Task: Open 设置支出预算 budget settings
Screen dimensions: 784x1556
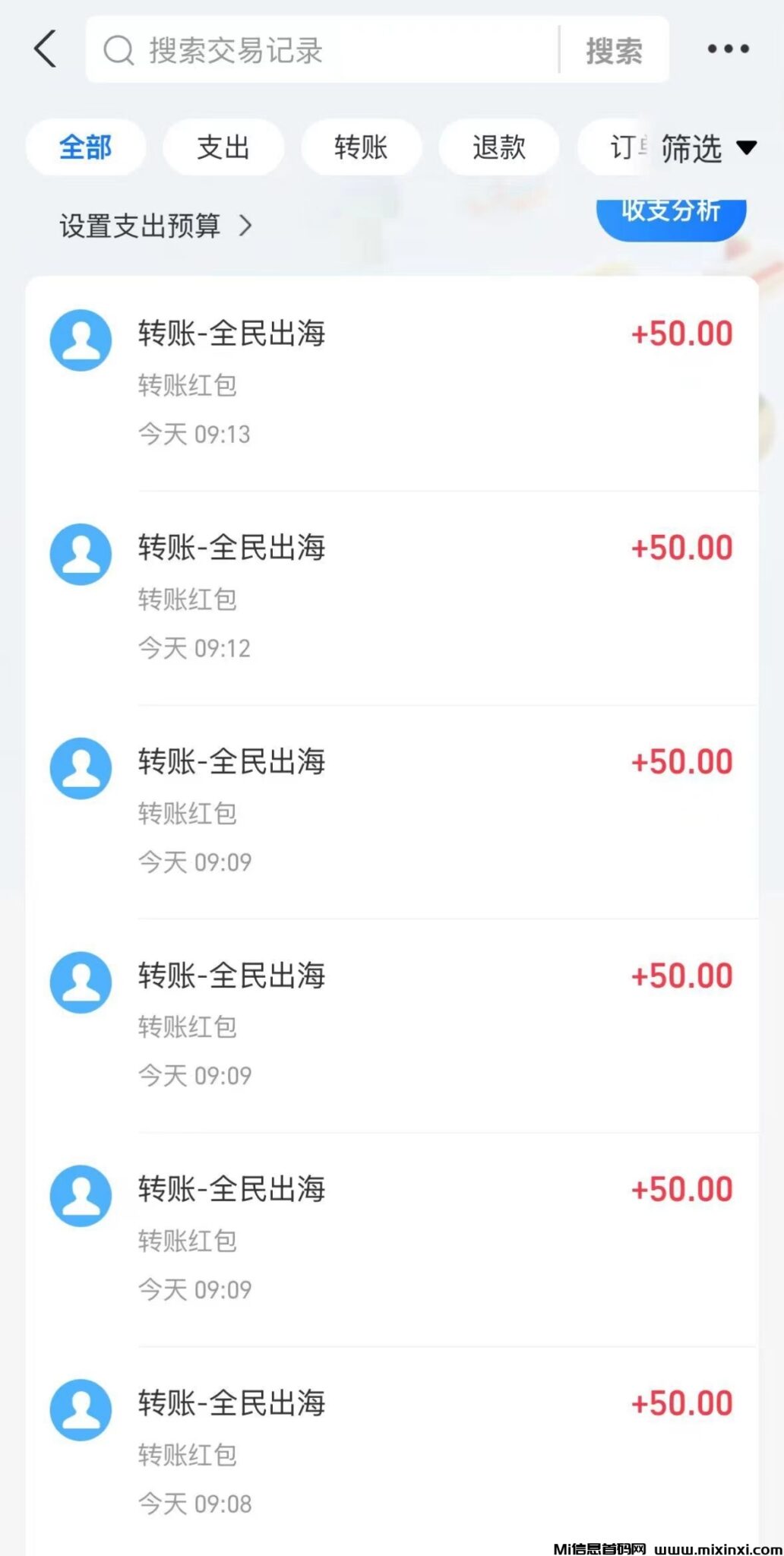Action: (x=156, y=226)
